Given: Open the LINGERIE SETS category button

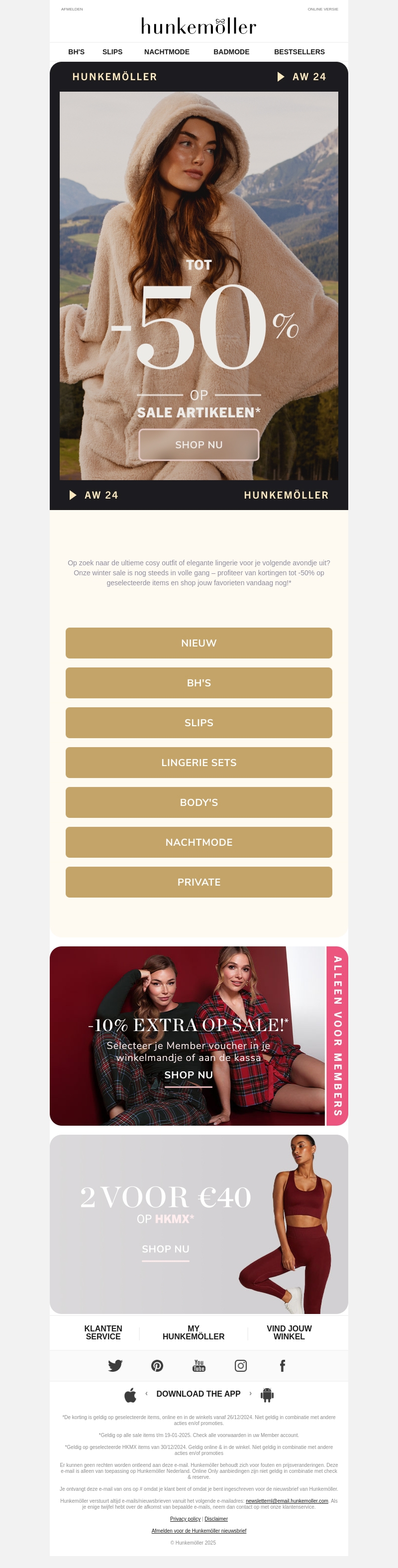Looking at the screenshot, I should 199,762.
